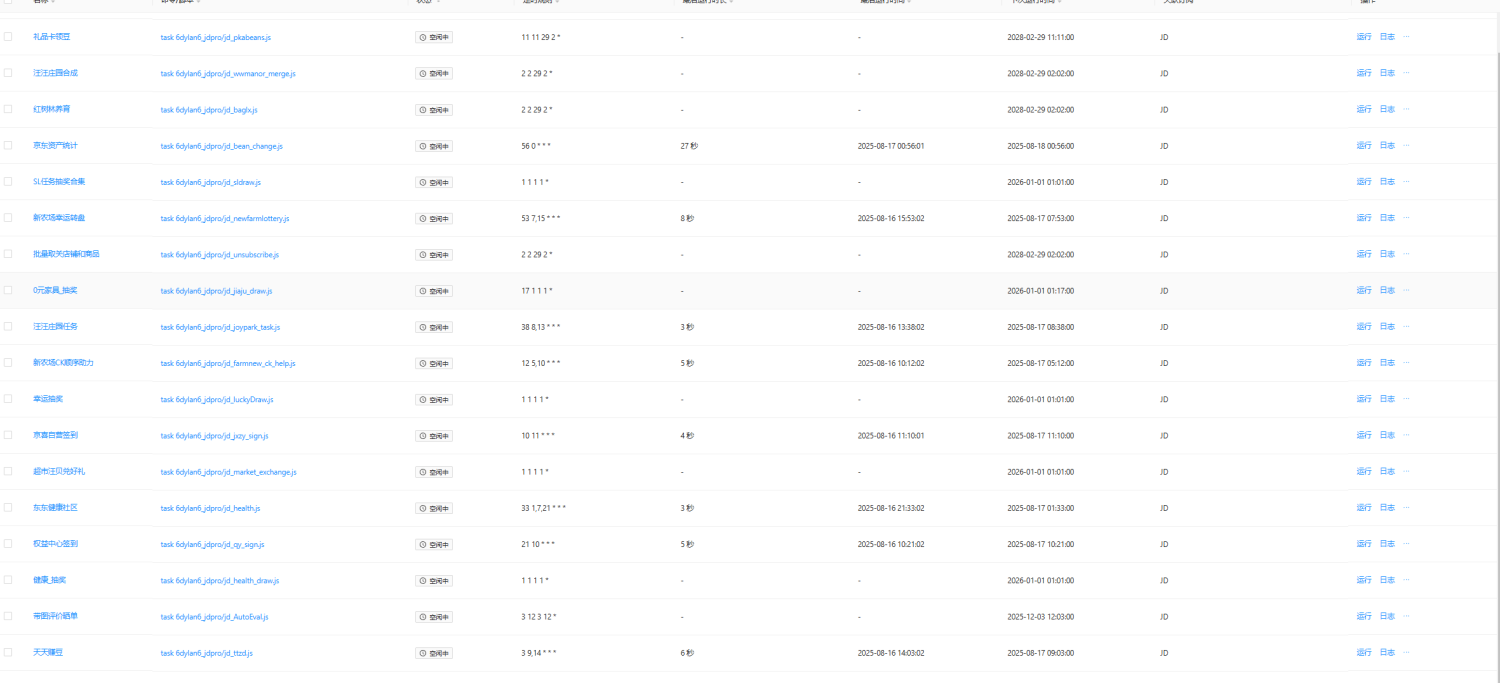Open script link jd_health.js
1500x683 pixels.
[x=210, y=508]
